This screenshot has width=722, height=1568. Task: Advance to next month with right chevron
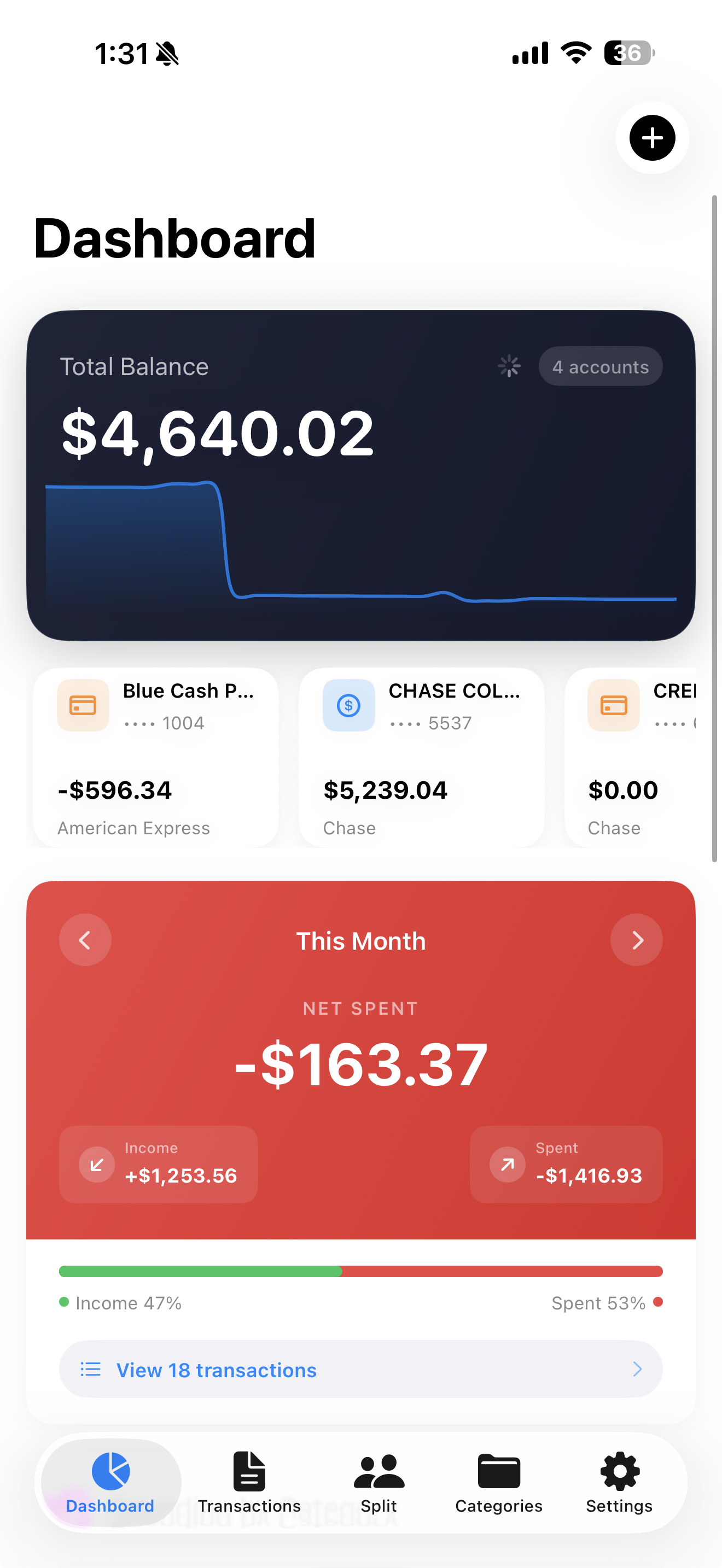[636, 939]
